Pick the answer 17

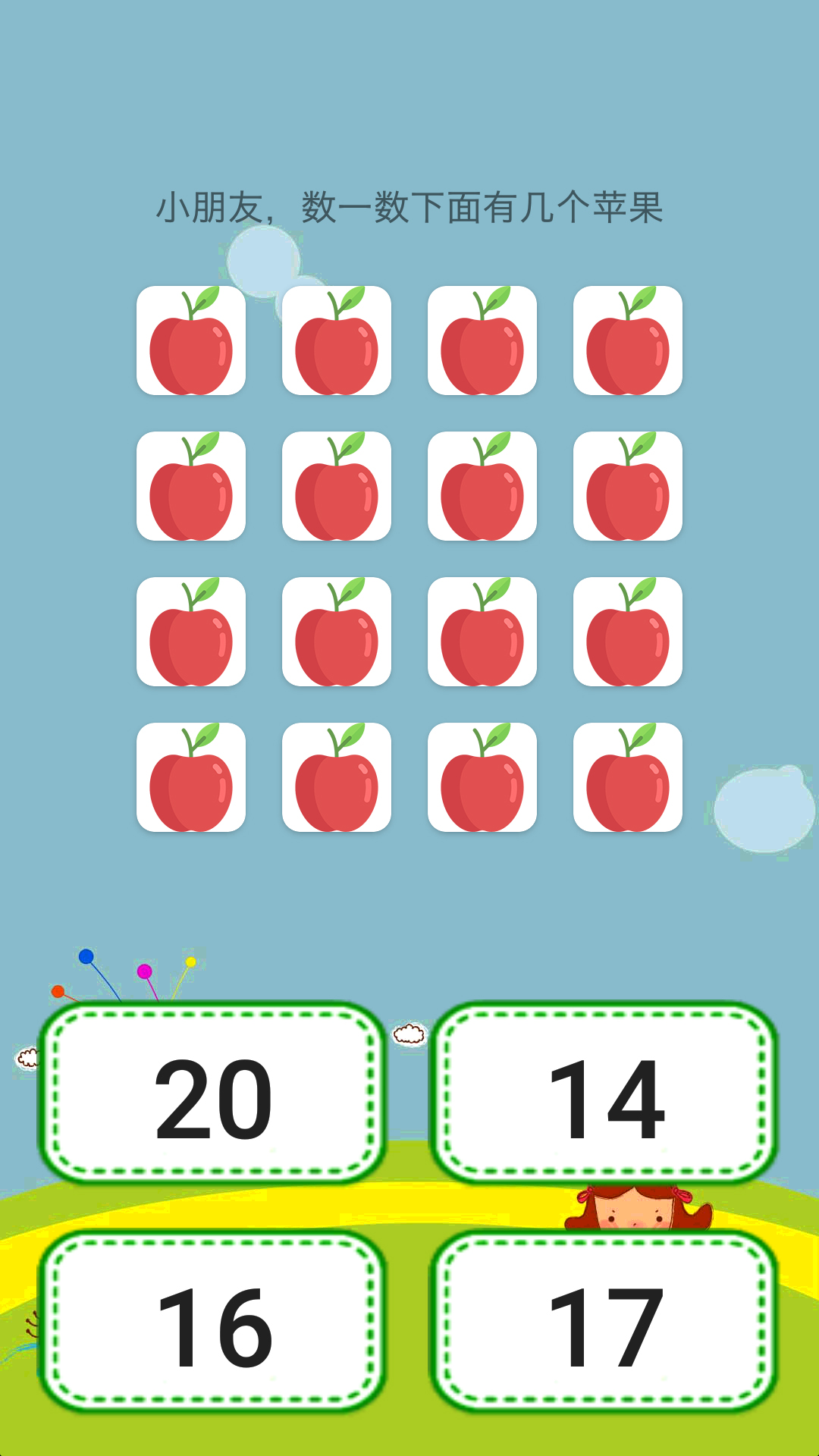[x=604, y=1323]
